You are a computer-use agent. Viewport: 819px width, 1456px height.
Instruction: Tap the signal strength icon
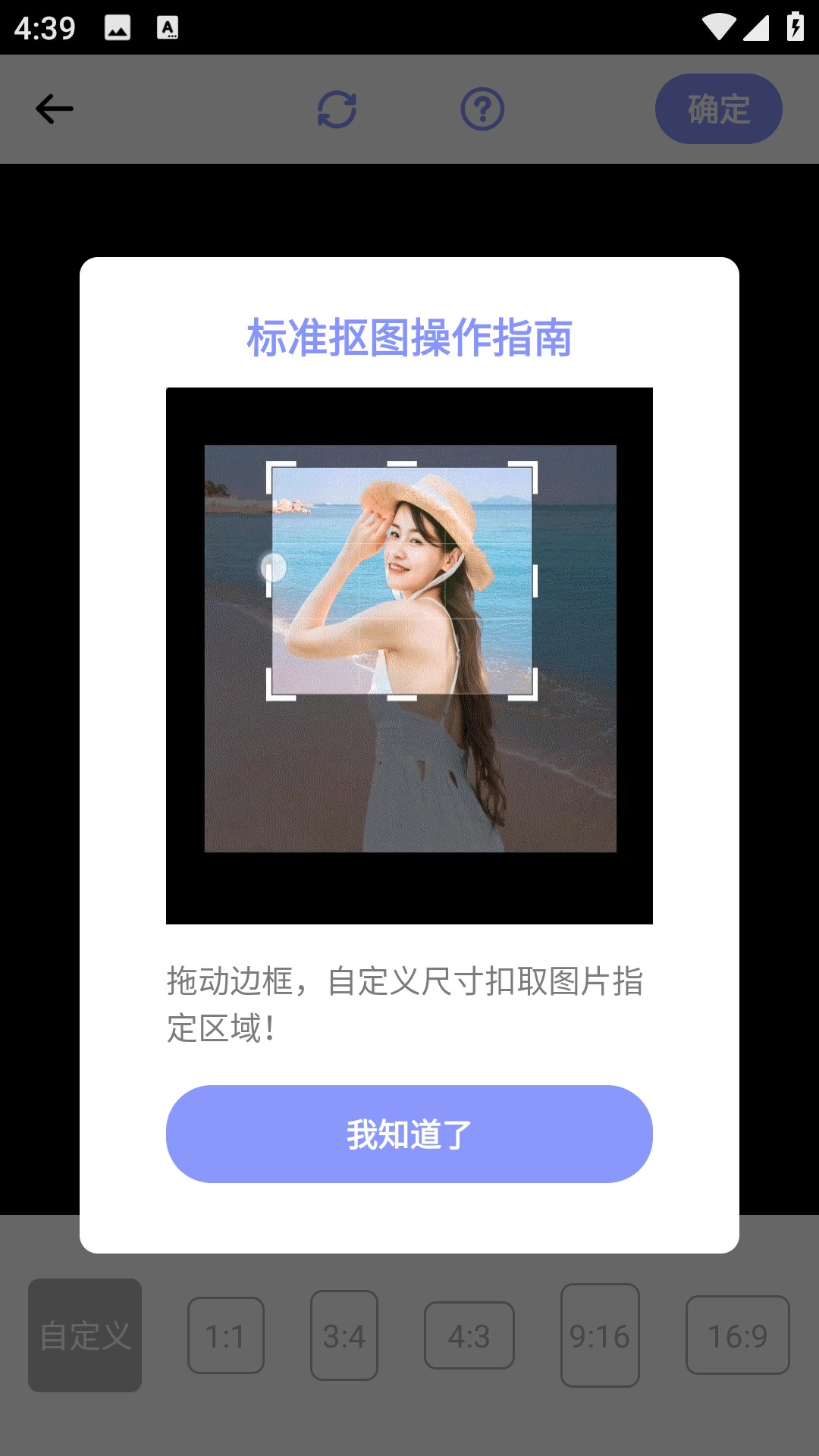tap(756, 27)
